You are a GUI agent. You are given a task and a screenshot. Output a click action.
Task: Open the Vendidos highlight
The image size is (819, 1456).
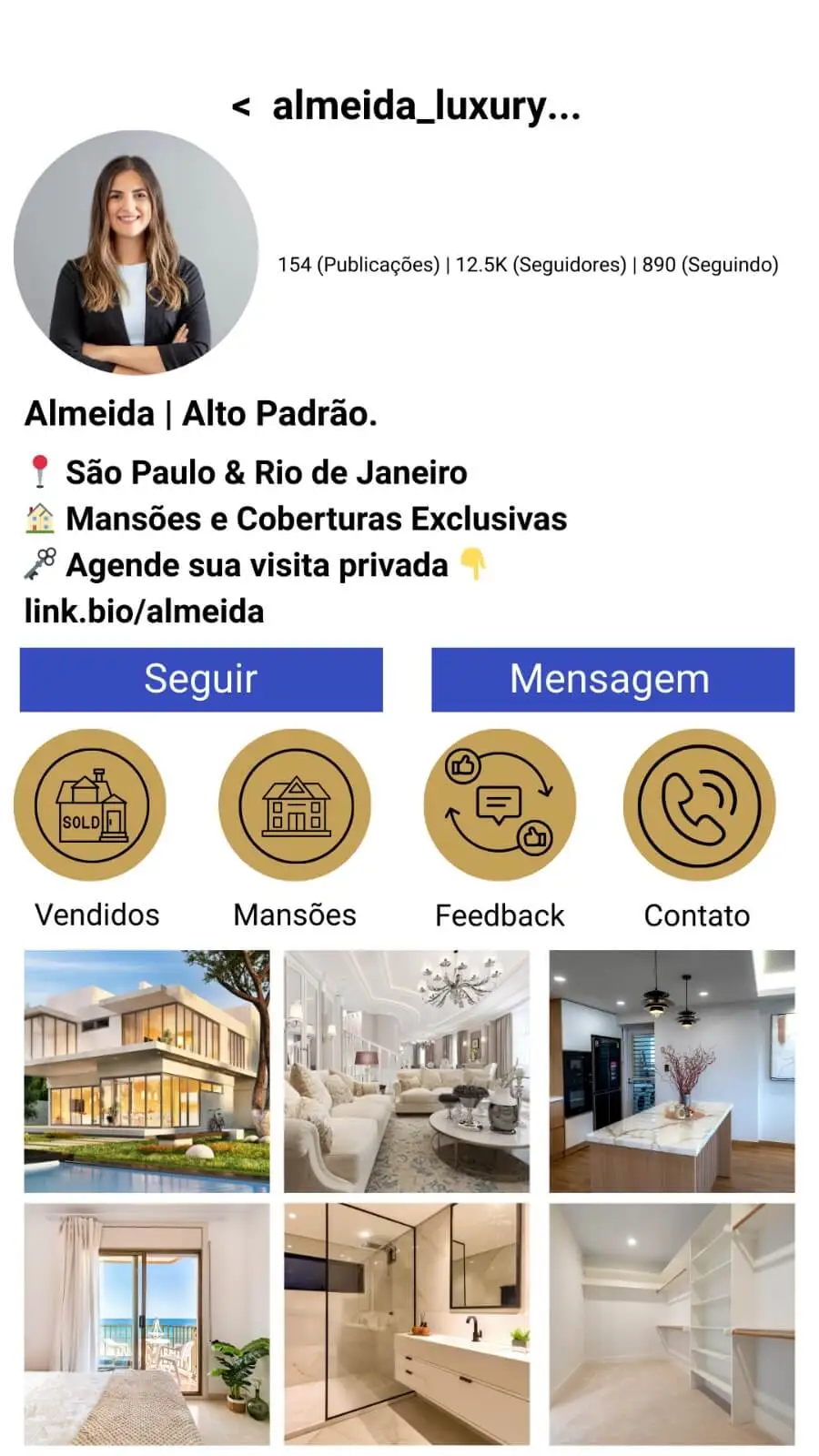coord(90,805)
